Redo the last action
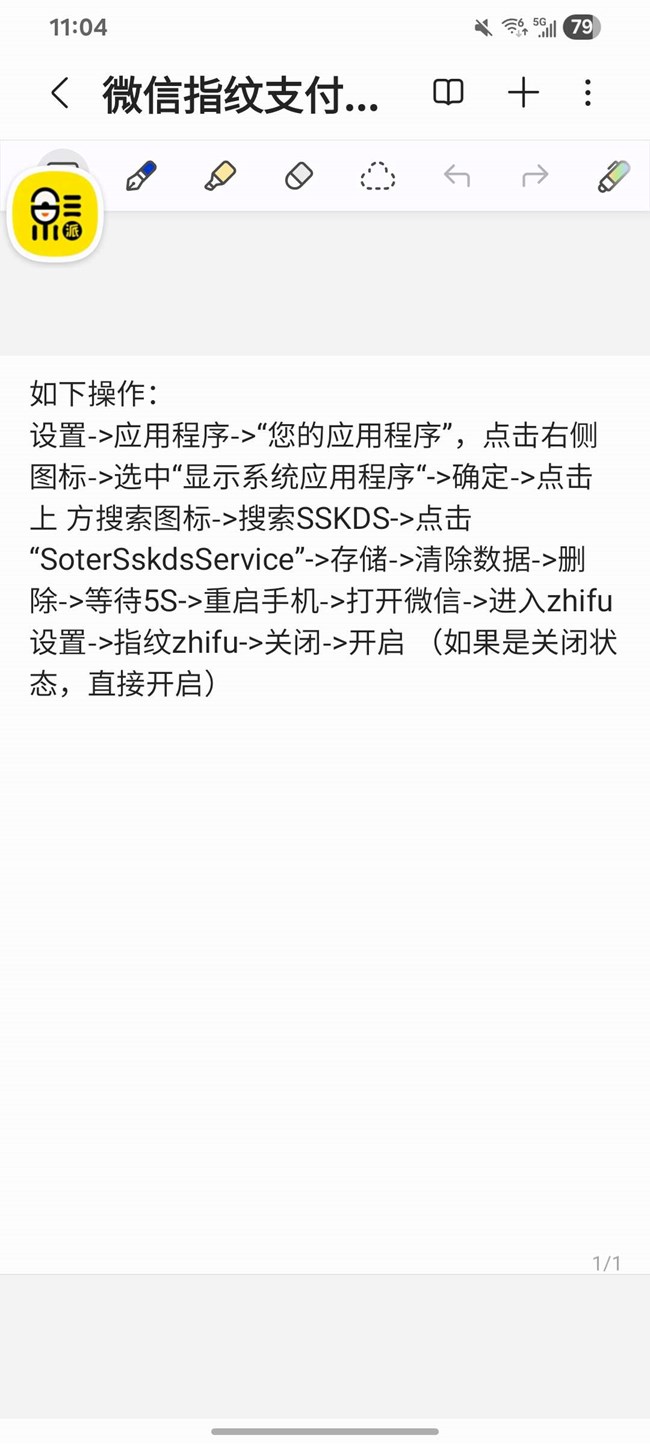The height and width of the screenshot is (1444, 650). click(535, 177)
